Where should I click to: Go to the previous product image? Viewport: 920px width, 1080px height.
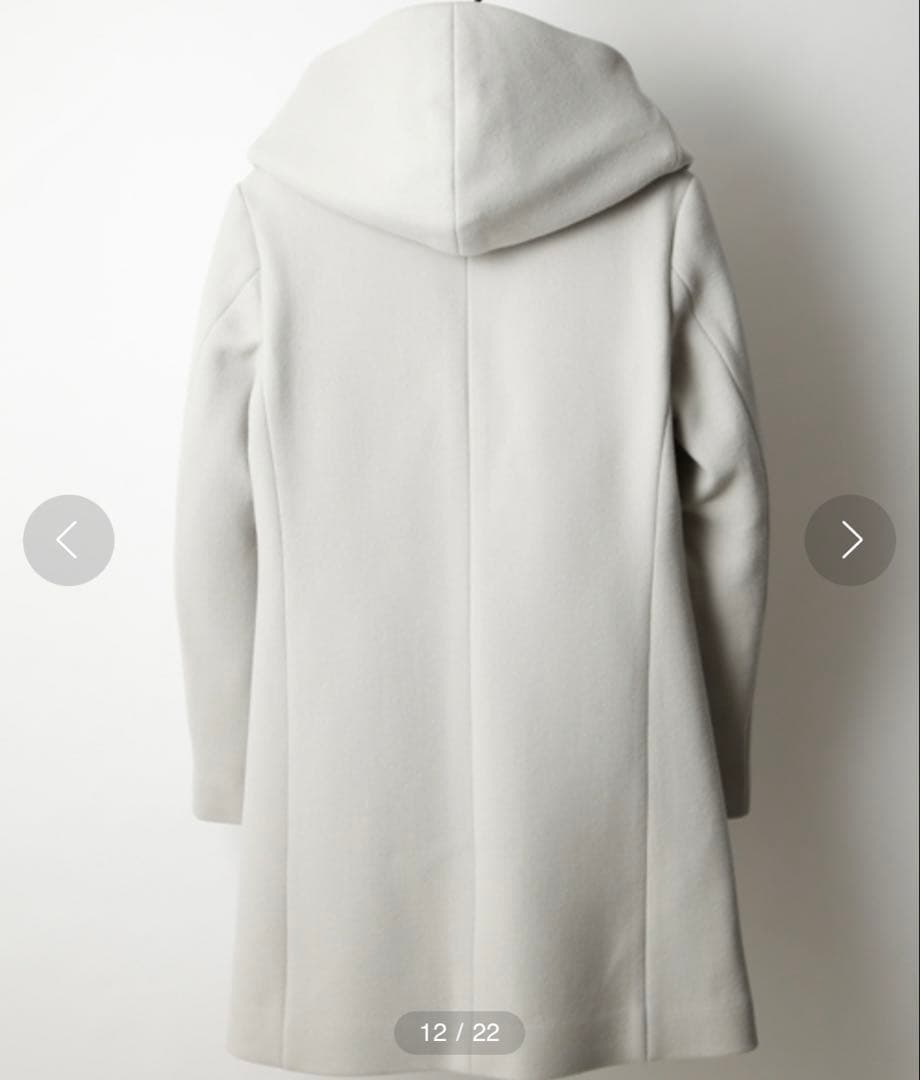point(68,540)
